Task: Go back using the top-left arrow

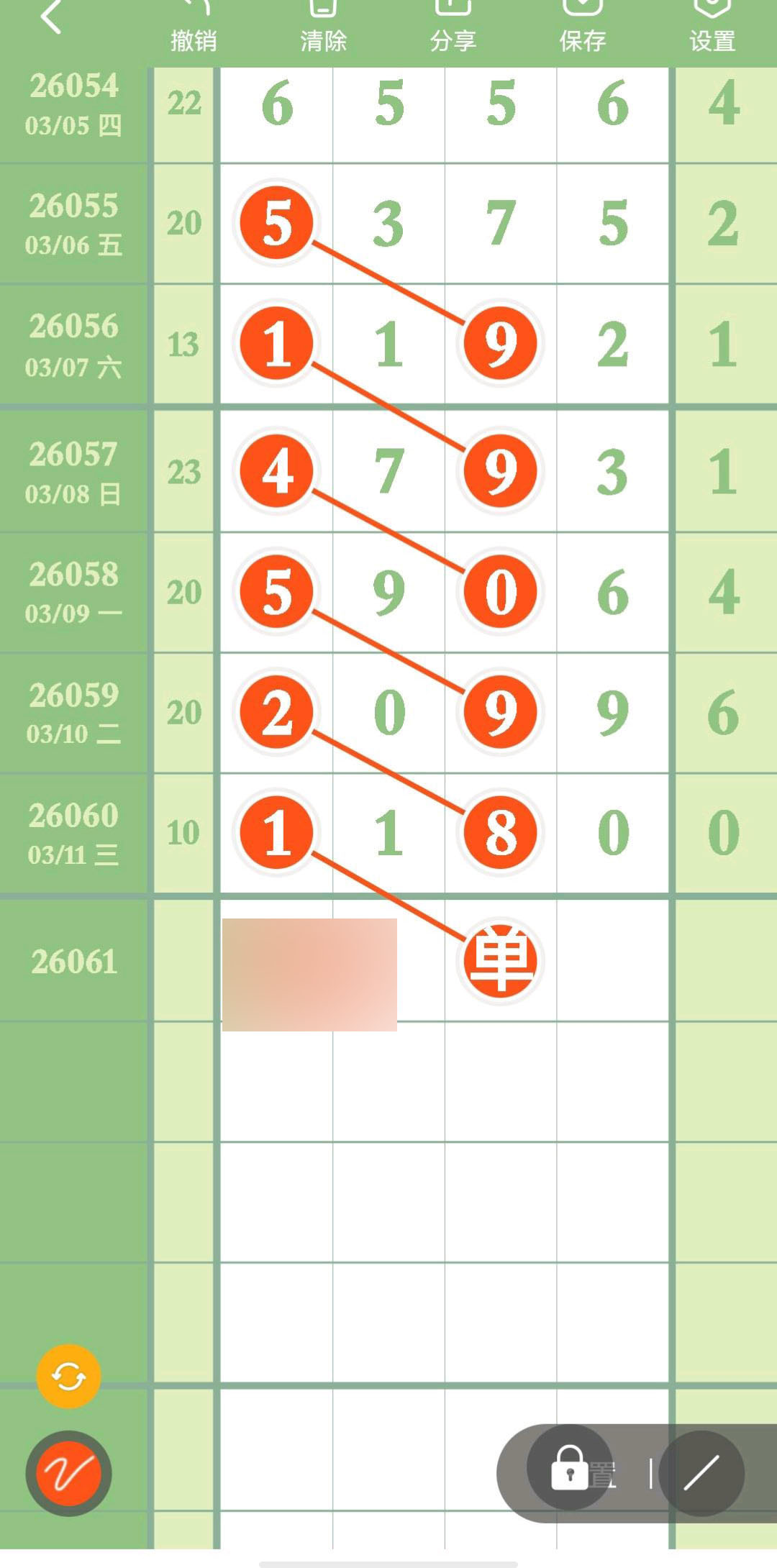Action: [x=50, y=18]
